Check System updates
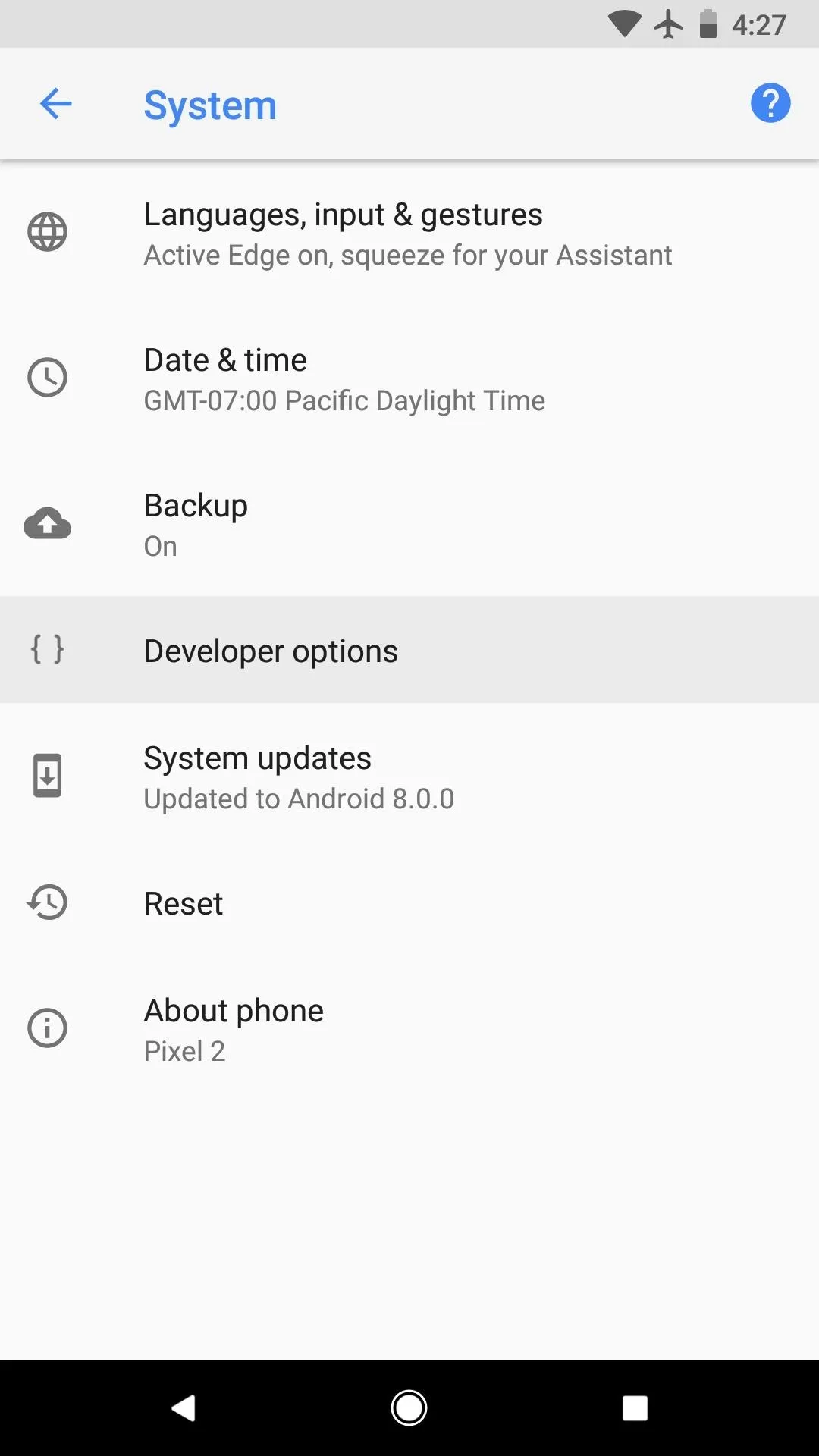This screenshot has width=819, height=1456. click(x=409, y=777)
